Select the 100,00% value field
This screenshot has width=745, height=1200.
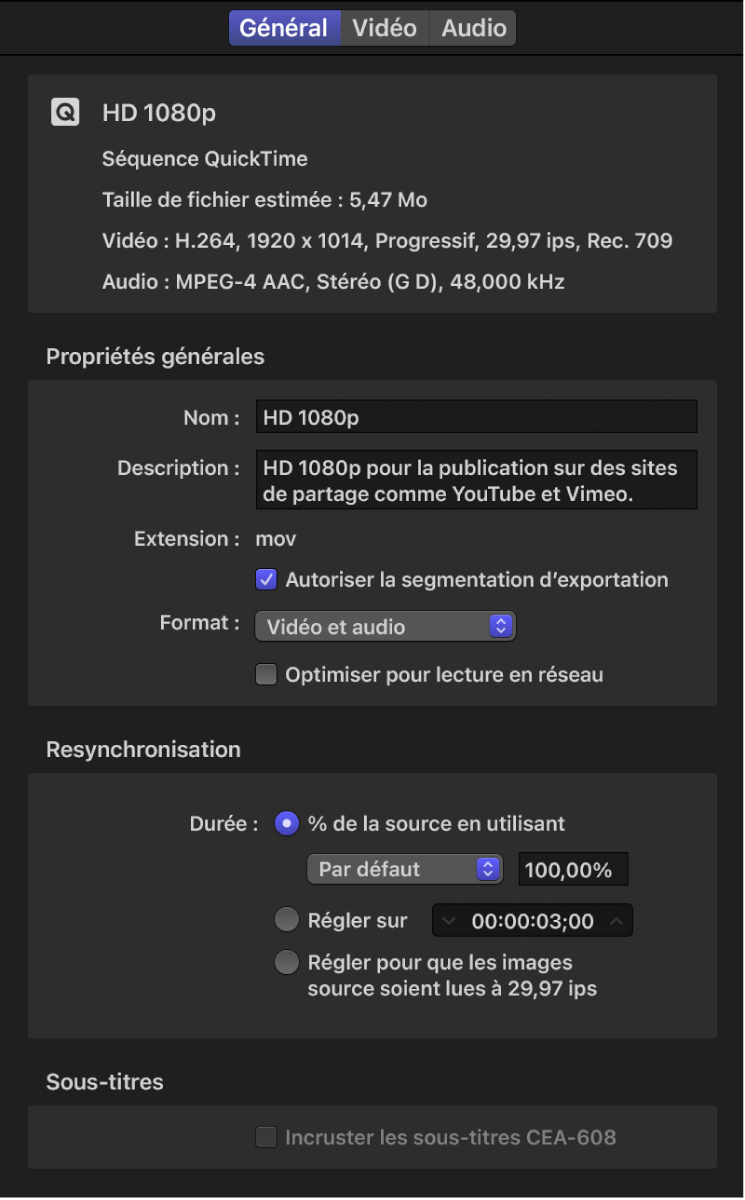click(x=573, y=869)
